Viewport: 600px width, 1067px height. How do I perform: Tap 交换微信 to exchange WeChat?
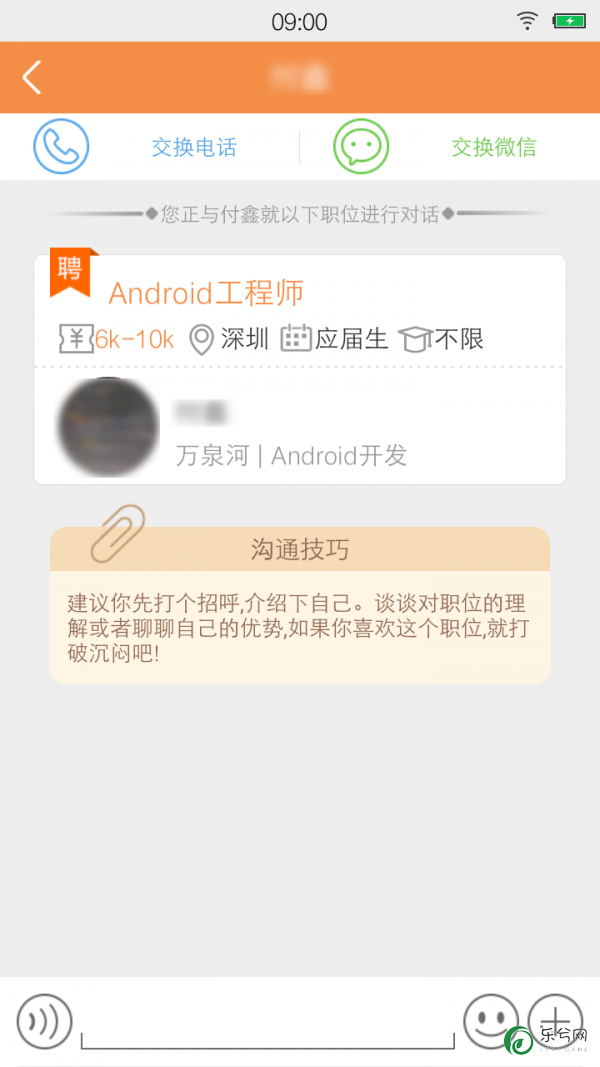(494, 147)
